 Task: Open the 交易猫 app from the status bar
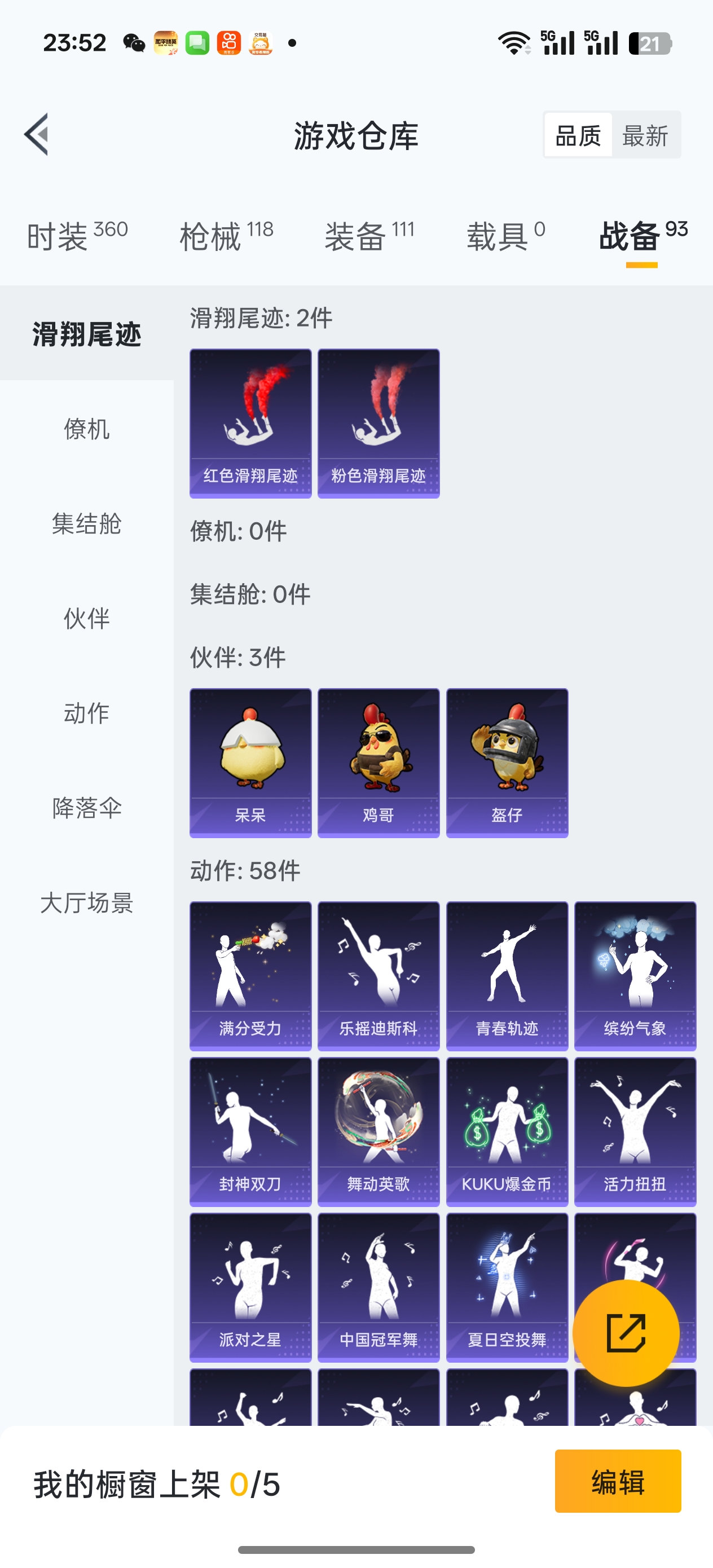(x=262, y=44)
